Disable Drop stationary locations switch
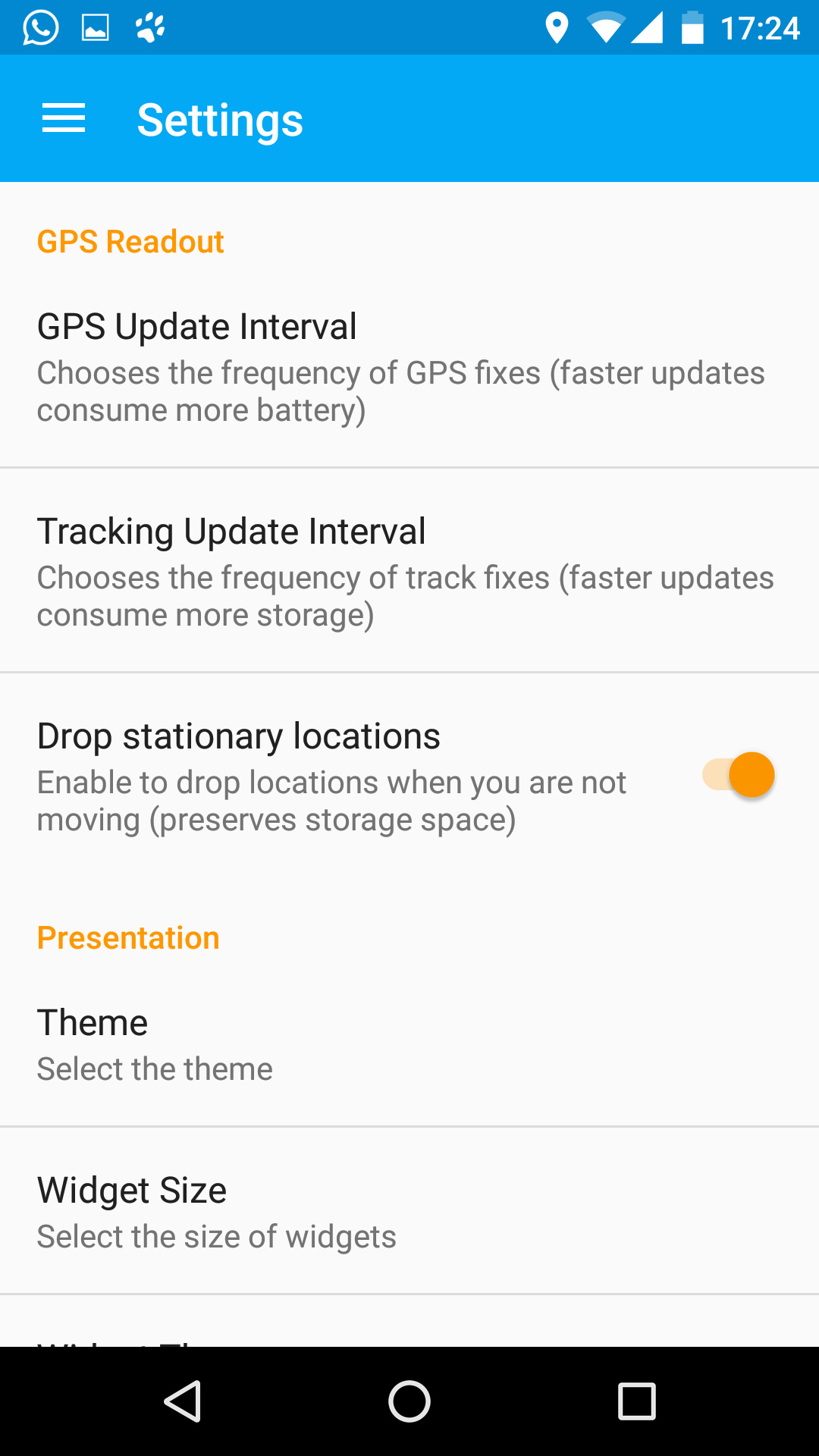The image size is (819, 1456). pyautogui.click(x=739, y=775)
